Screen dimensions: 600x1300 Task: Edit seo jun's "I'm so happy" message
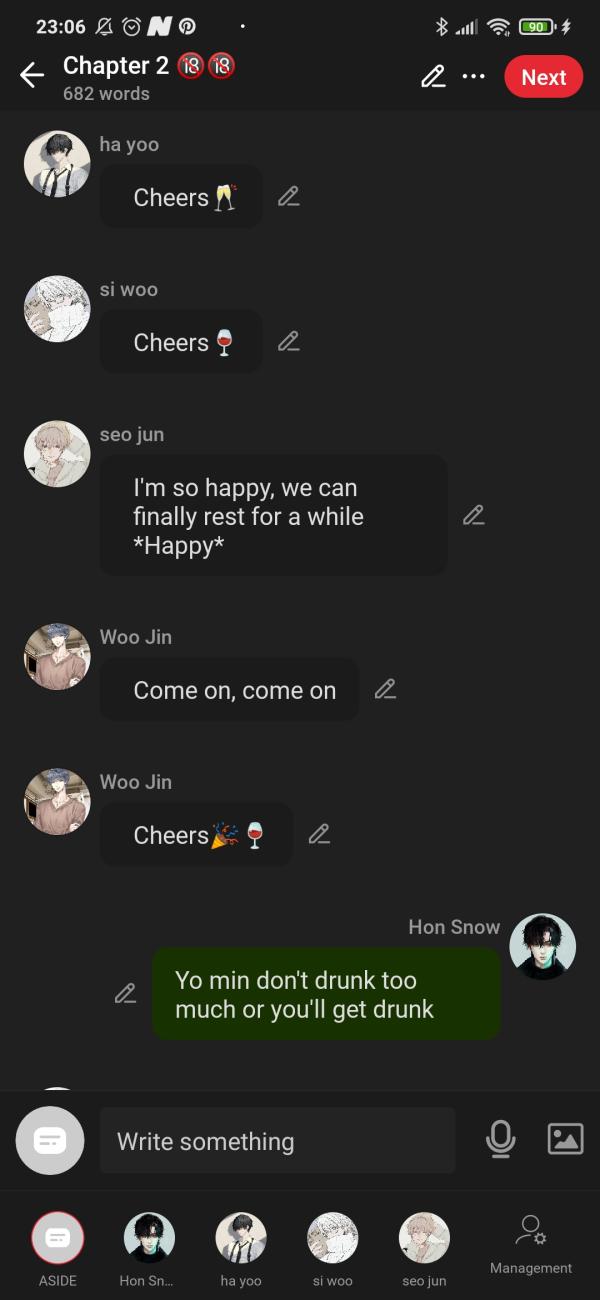click(x=474, y=516)
